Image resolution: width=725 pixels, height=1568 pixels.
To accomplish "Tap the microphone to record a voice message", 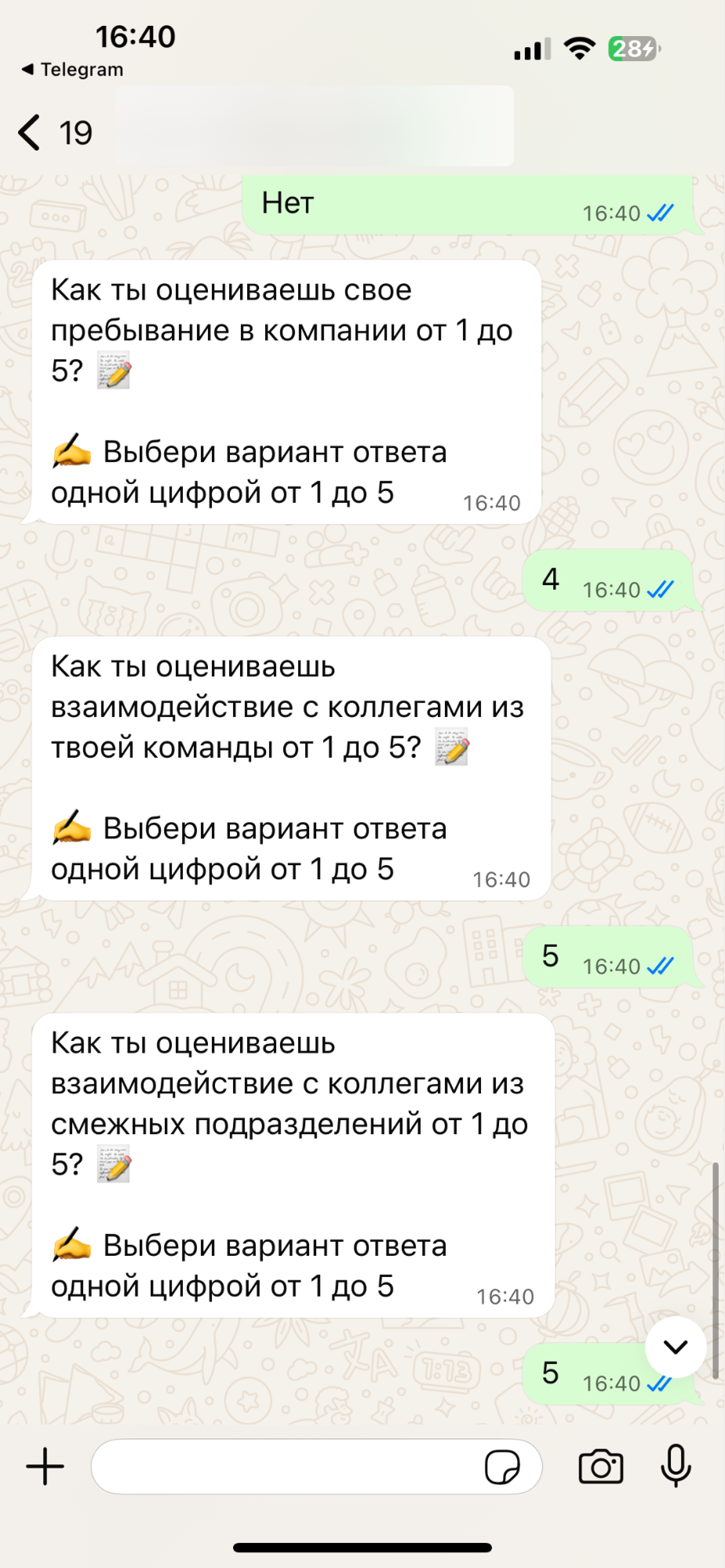I will click(x=675, y=1466).
